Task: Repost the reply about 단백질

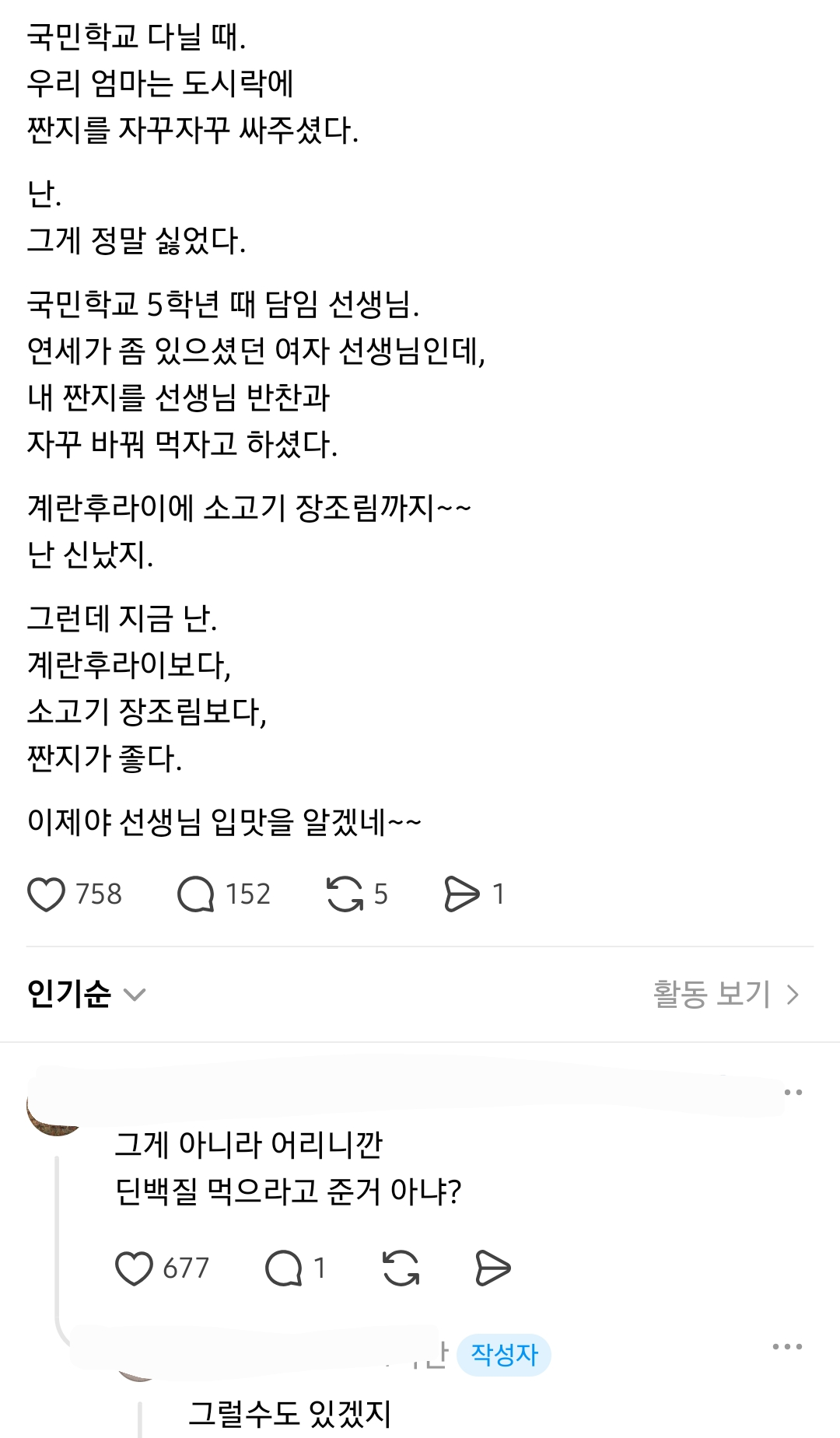Action: [401, 1268]
